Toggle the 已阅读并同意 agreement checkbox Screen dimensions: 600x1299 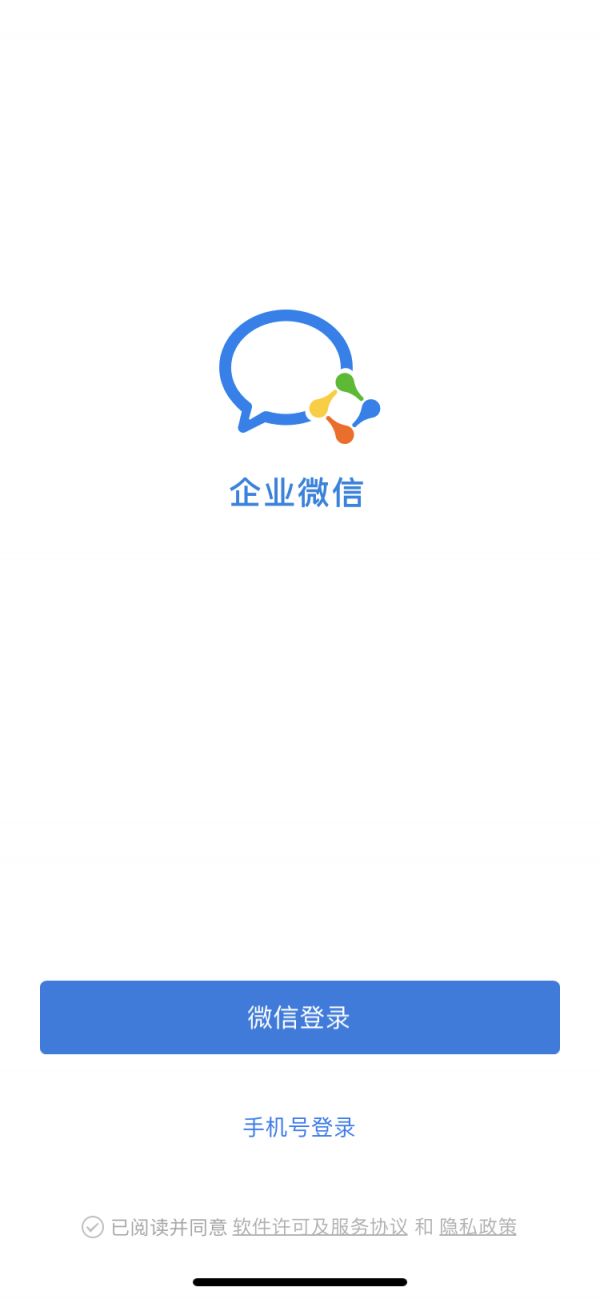click(x=93, y=1227)
